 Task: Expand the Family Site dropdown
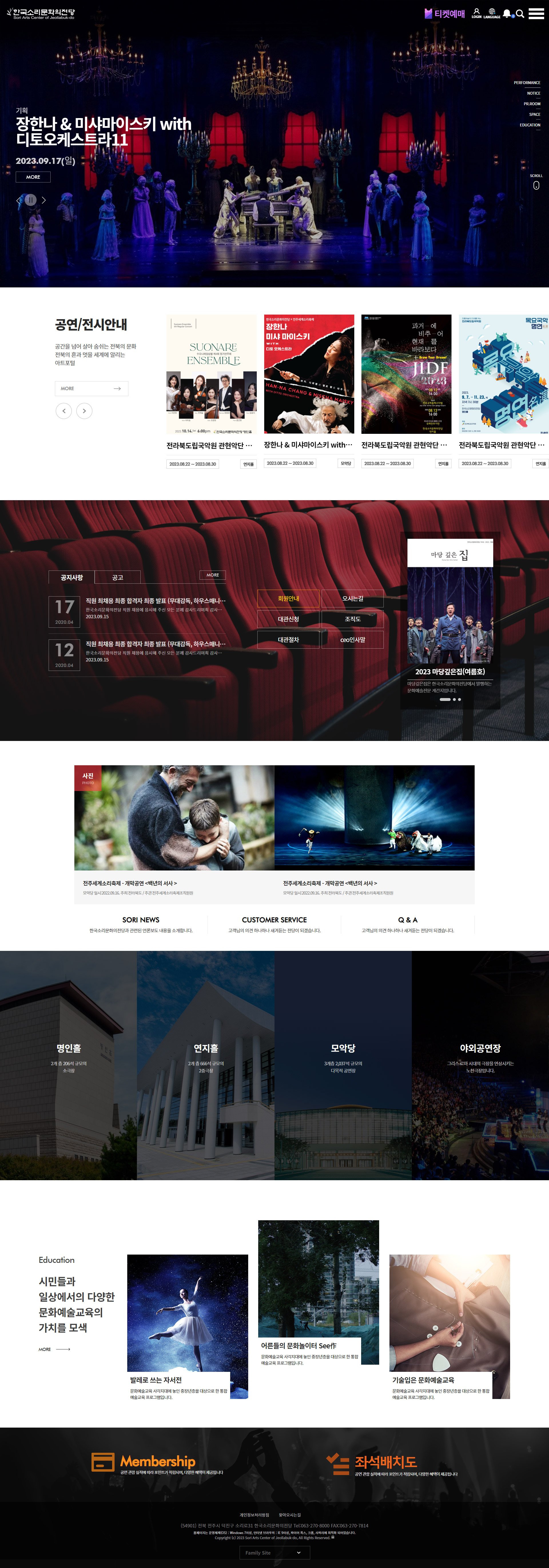pos(274,1552)
